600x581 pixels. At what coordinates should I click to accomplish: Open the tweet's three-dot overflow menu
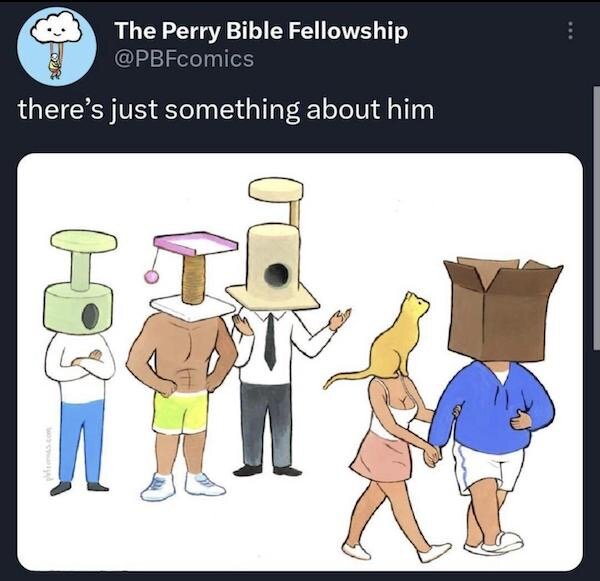[570, 32]
